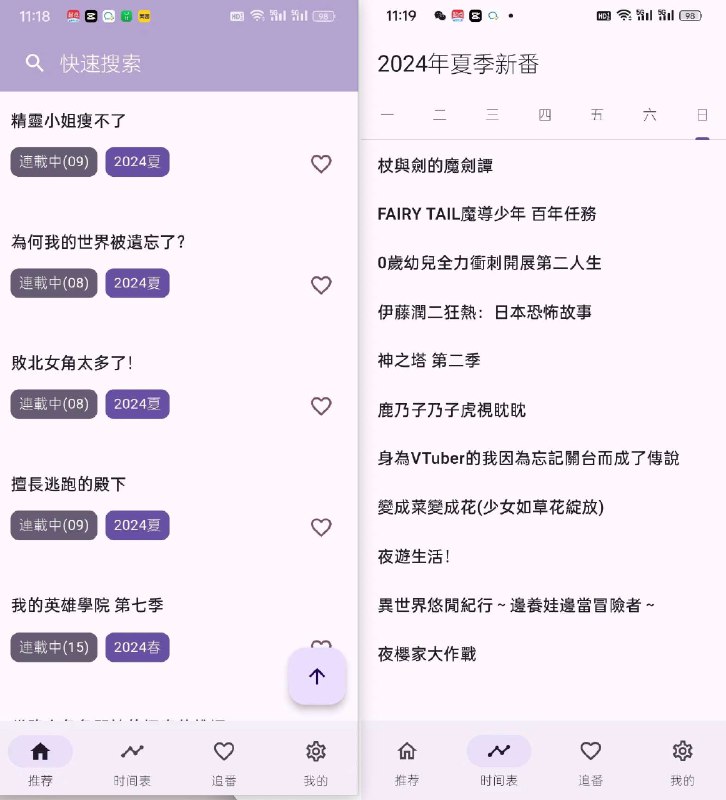Screen dimensions: 726x800
Task: Open the 我的 settings gear icon
Action: (x=316, y=751)
